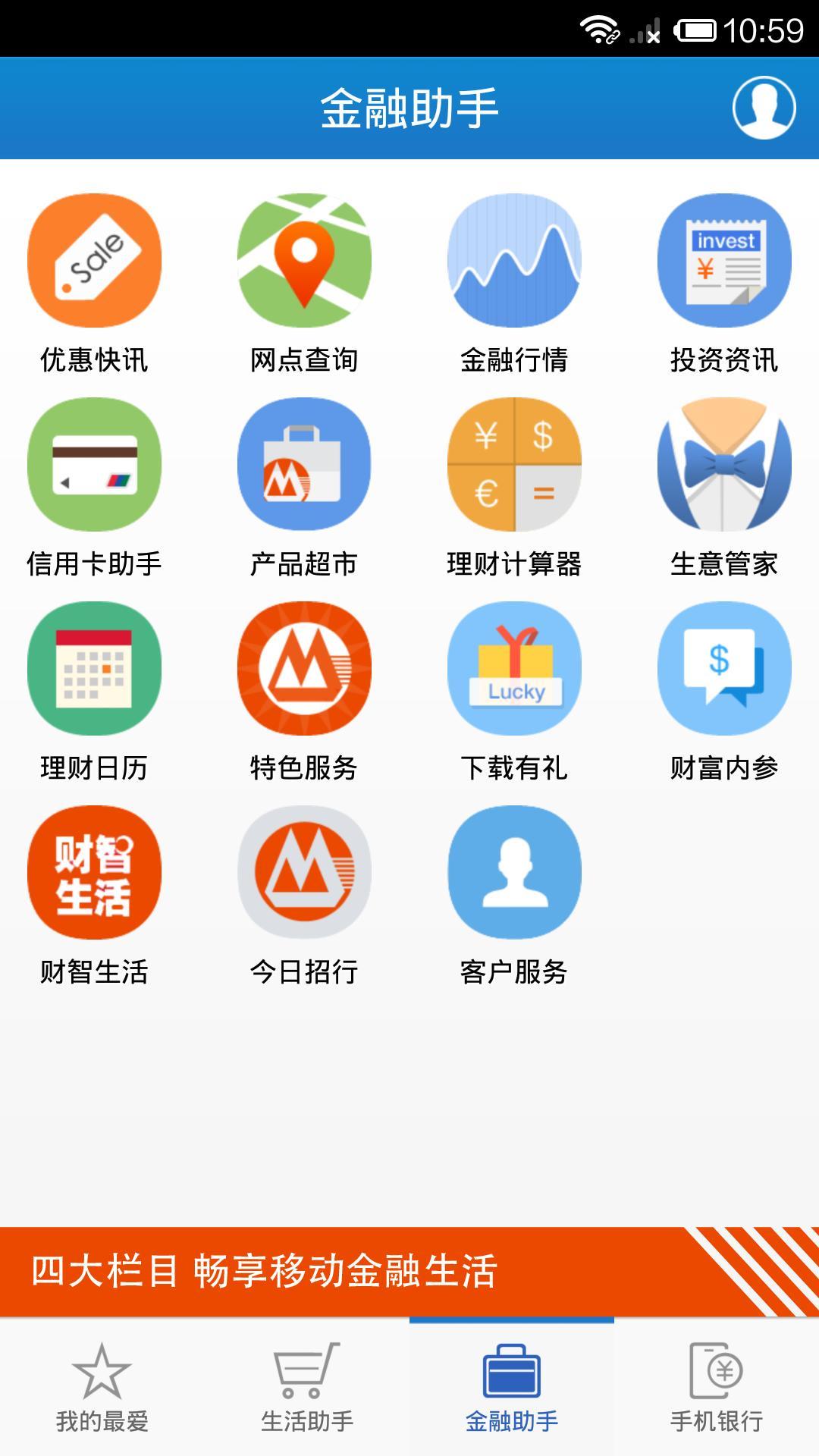Switch to 生活助手 tab
Image resolution: width=819 pixels, height=1456 pixels.
[x=307, y=1388]
